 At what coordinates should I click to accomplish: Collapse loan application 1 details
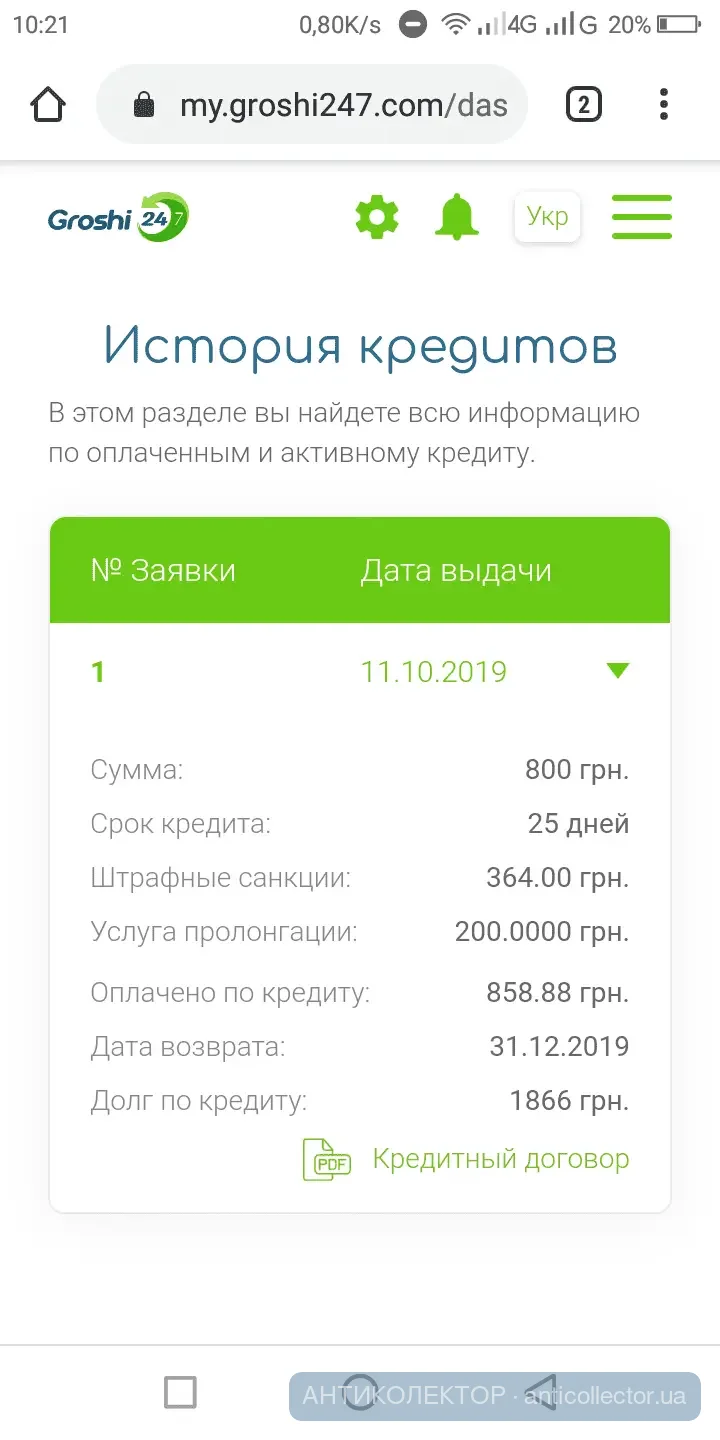(x=618, y=671)
